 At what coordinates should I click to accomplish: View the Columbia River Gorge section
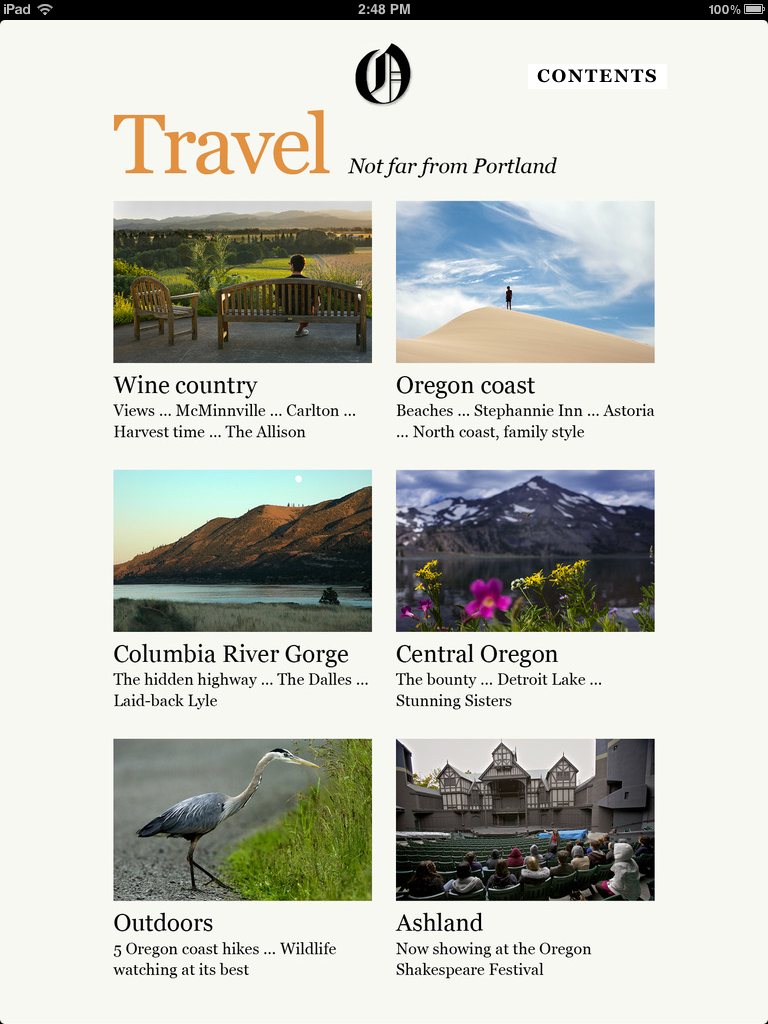pos(242,551)
